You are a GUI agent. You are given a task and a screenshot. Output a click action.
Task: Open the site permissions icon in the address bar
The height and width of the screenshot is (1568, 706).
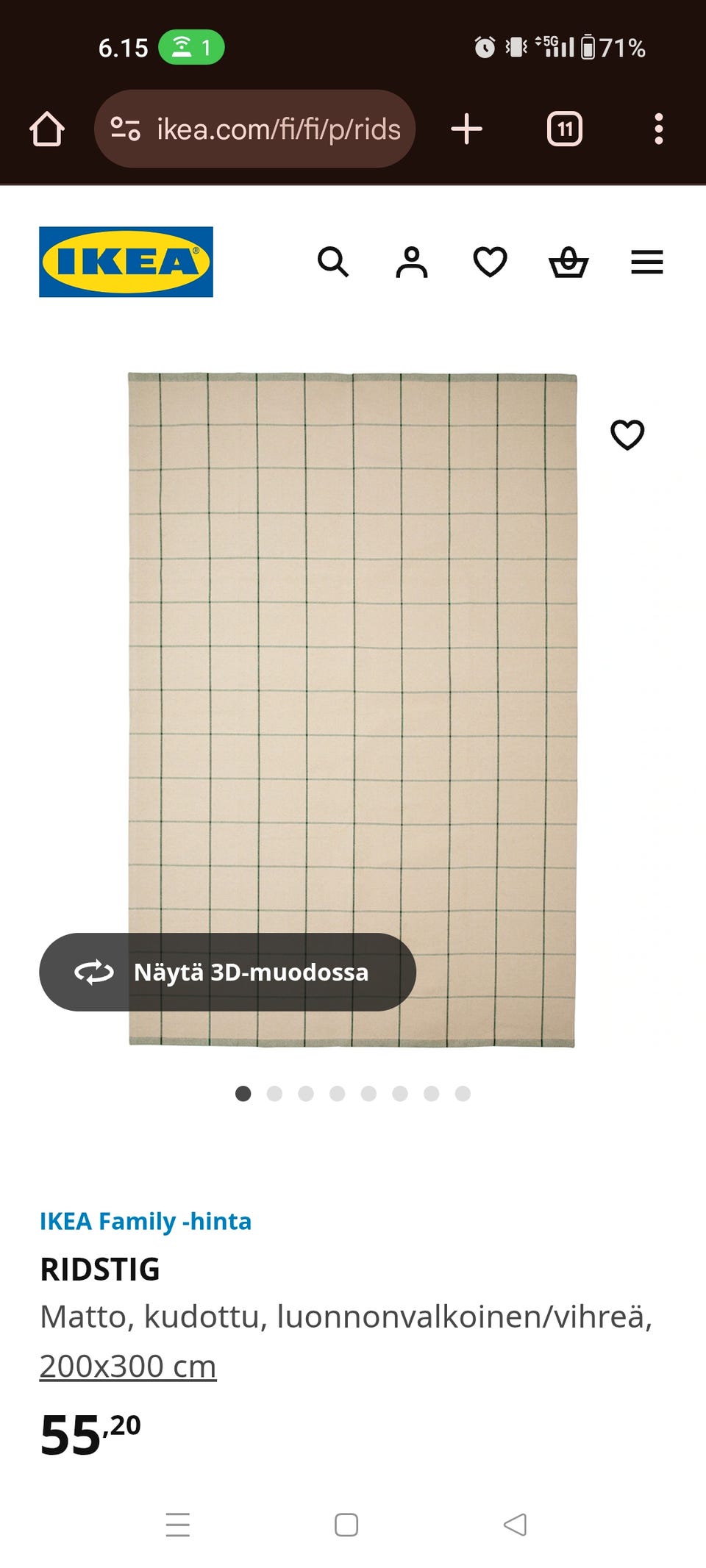click(126, 129)
